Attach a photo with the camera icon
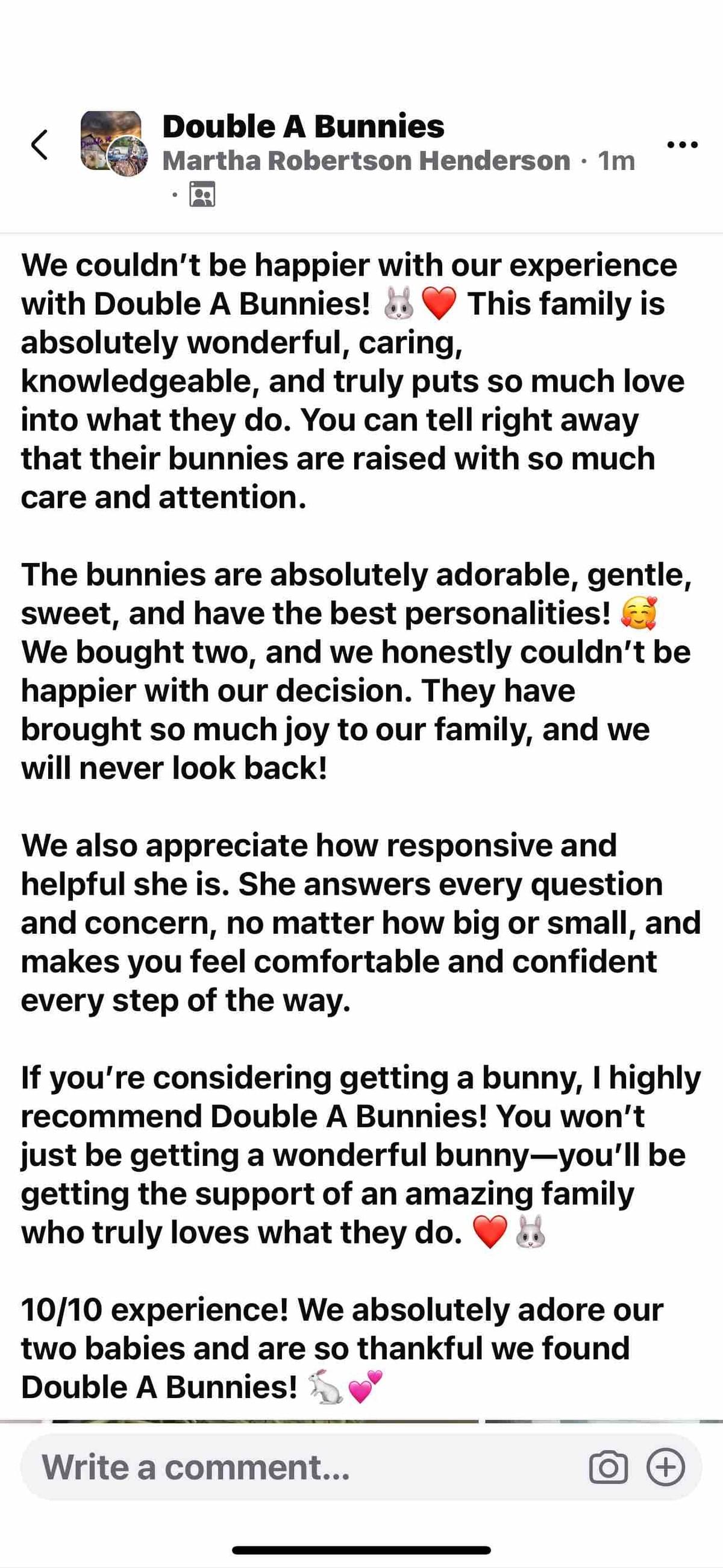The image size is (723, 1568). [608, 1467]
